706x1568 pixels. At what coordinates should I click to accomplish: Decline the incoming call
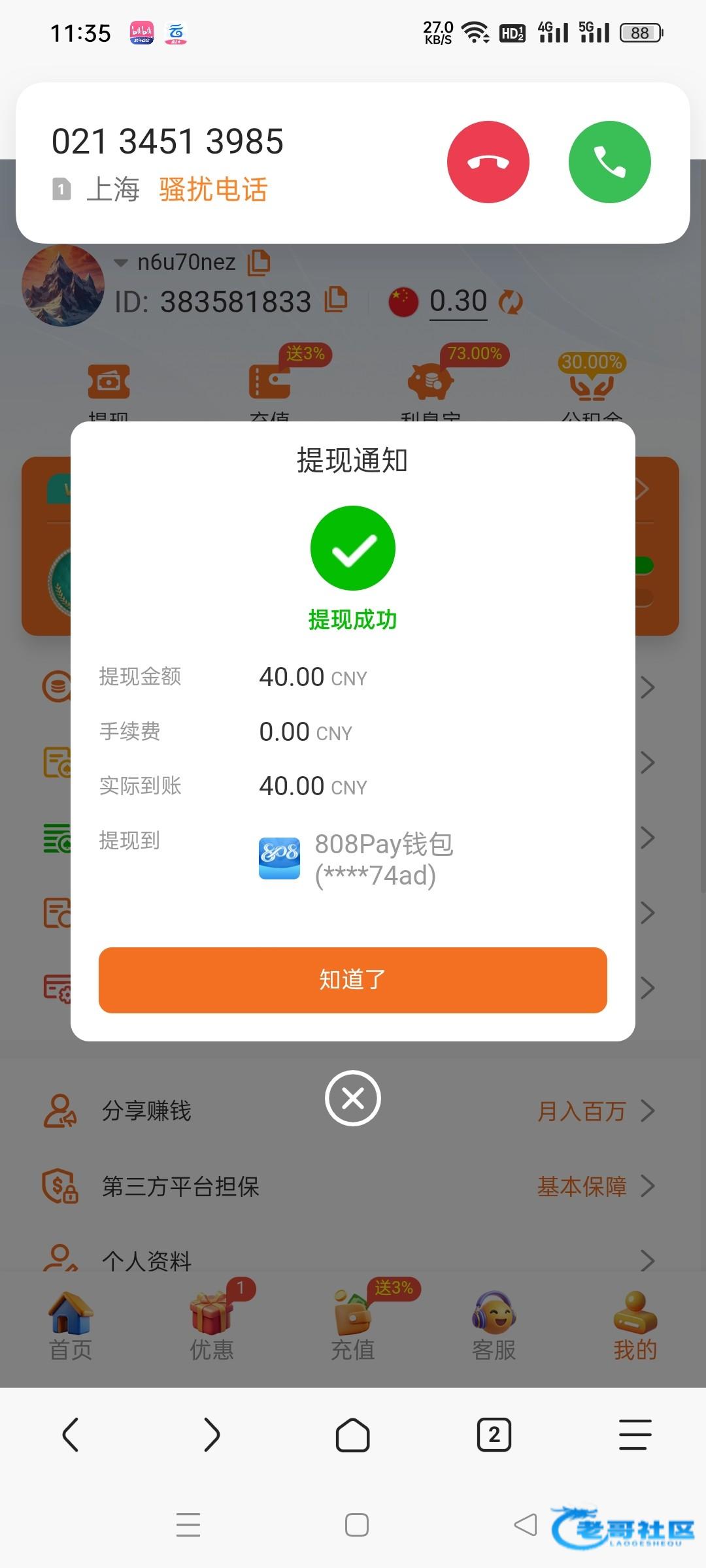[488, 162]
